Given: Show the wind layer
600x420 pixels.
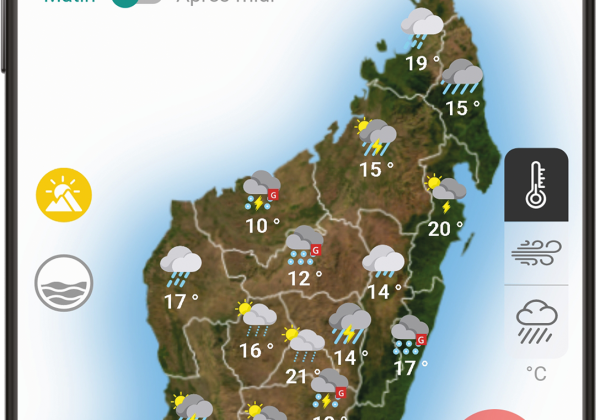Looking at the screenshot, I should (536, 253).
